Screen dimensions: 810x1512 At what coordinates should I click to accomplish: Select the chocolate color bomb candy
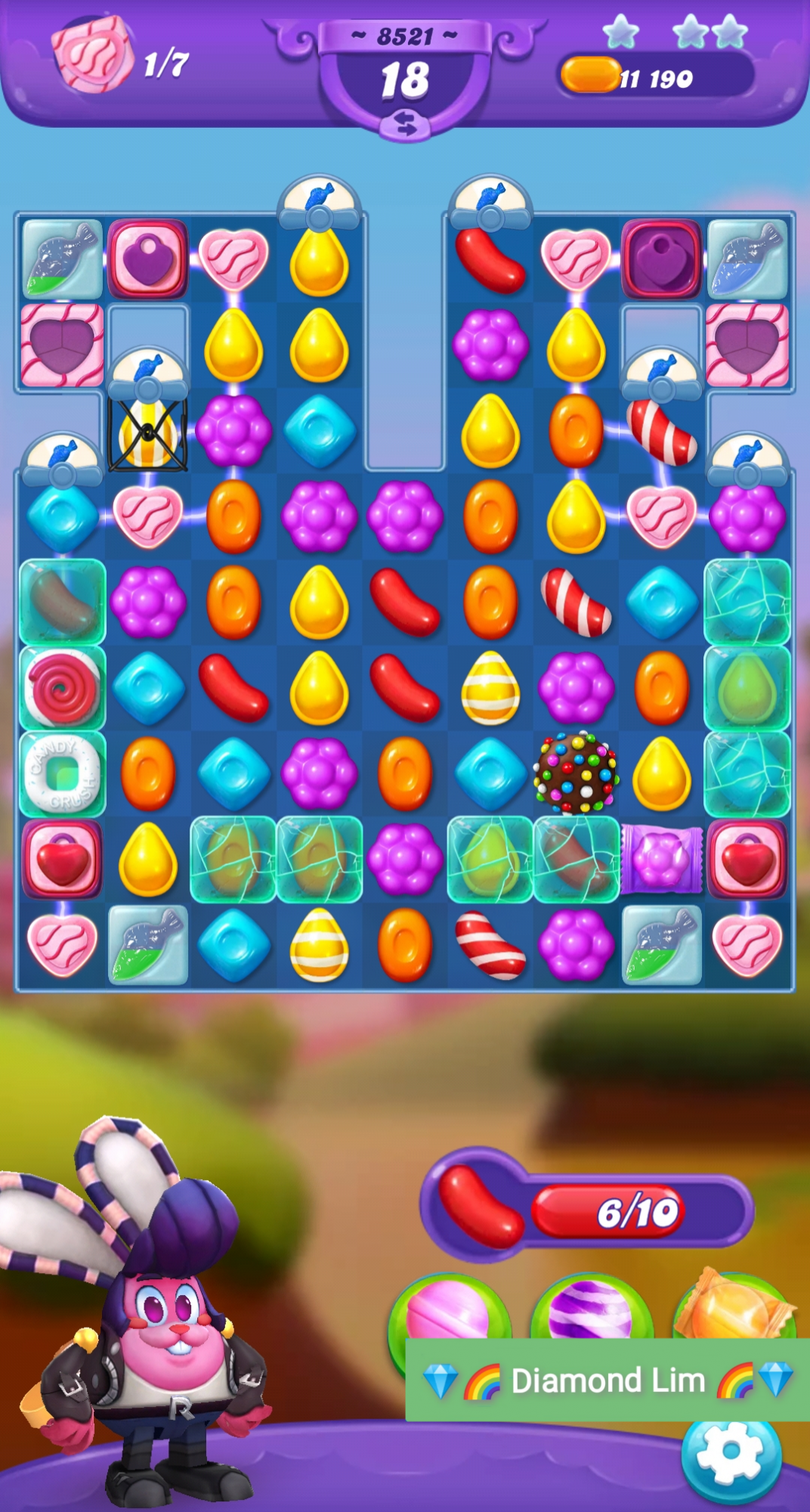[577, 773]
